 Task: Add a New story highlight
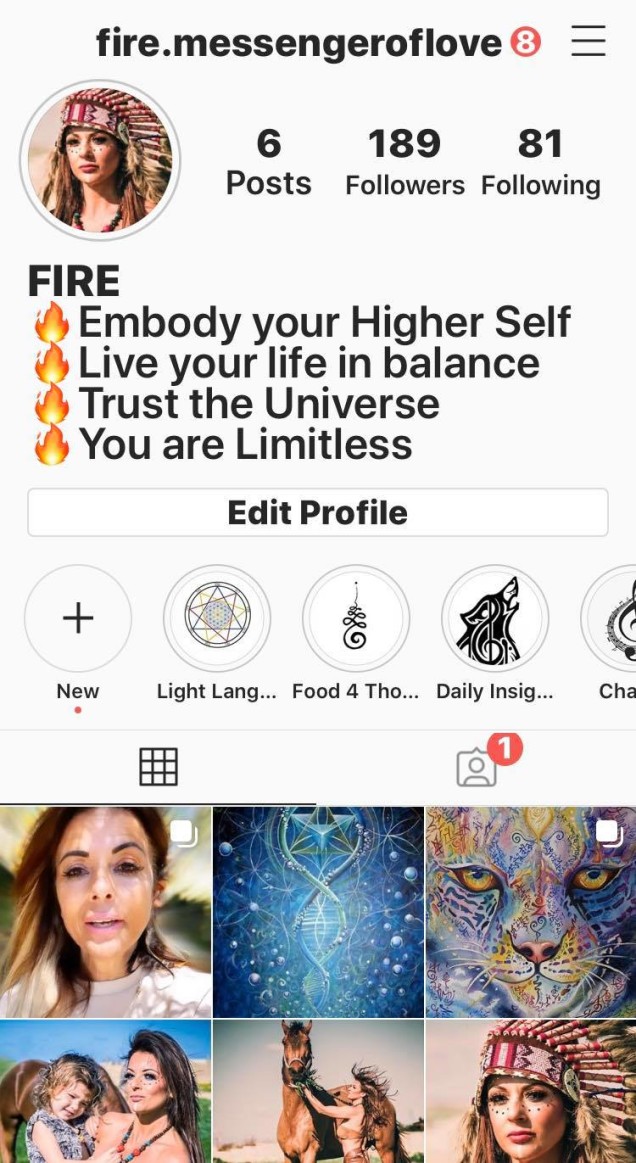[x=78, y=619]
